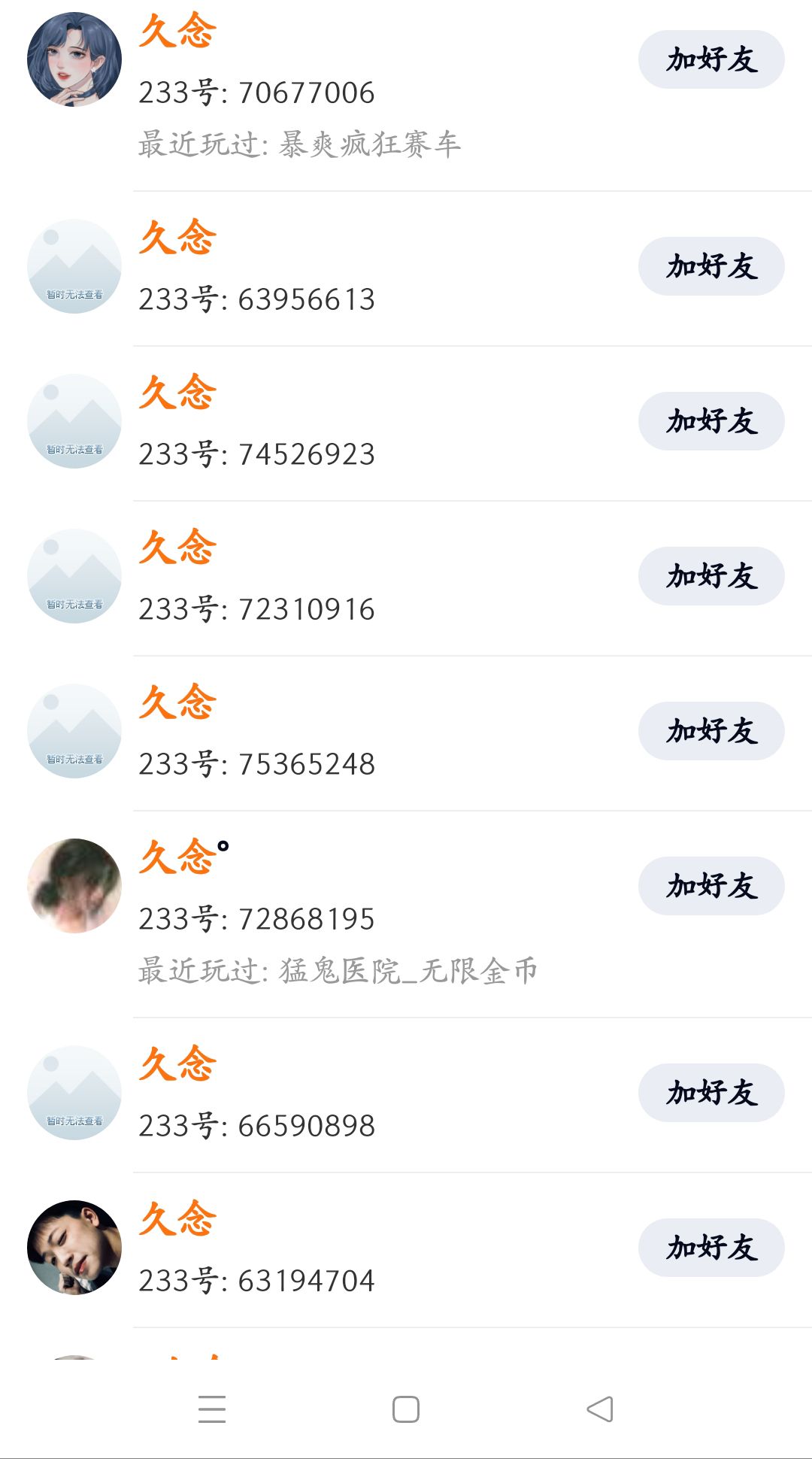812x1459 pixels.
Task: Send friend request to 72310916
Action: [710, 576]
